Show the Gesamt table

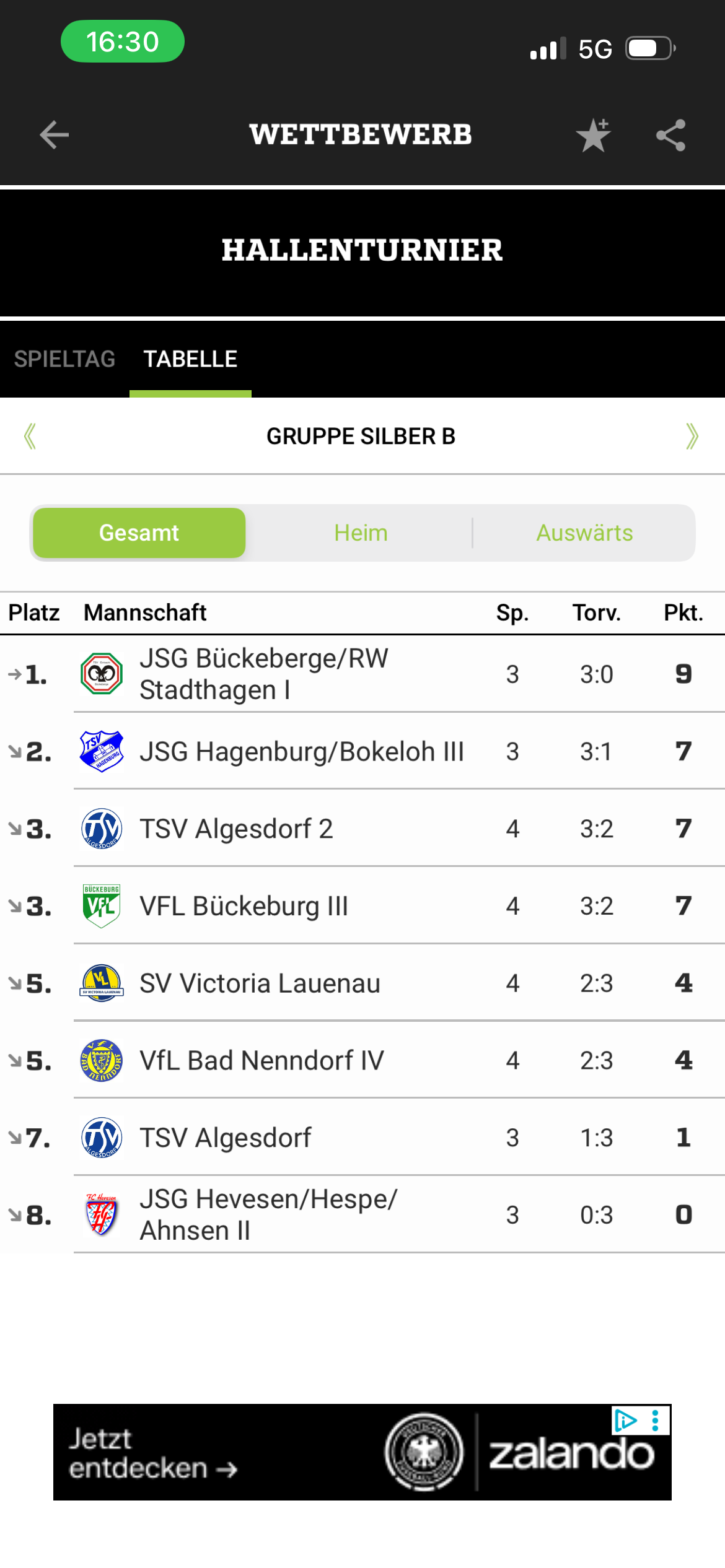139,533
